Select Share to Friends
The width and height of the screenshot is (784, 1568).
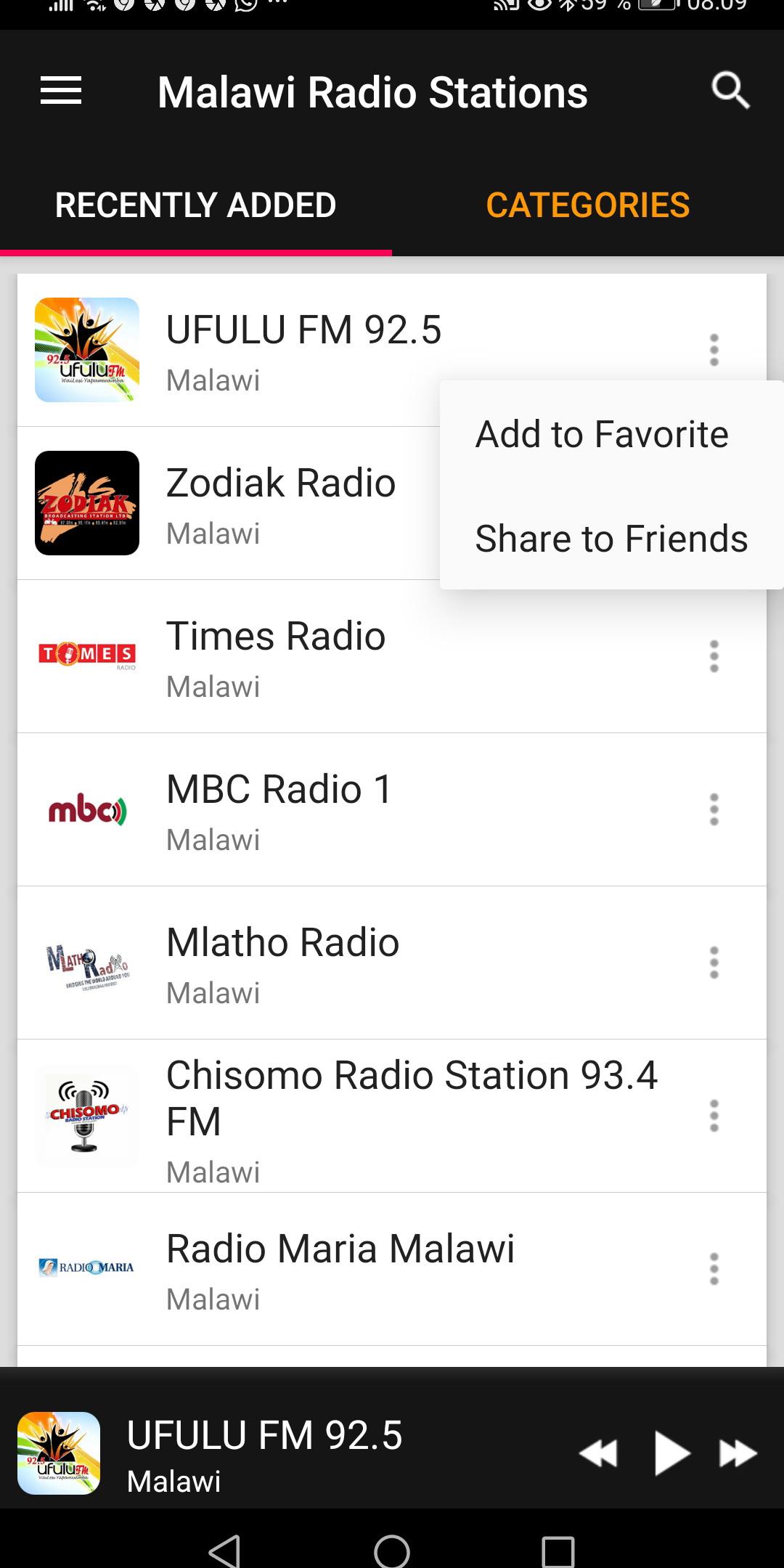point(611,539)
